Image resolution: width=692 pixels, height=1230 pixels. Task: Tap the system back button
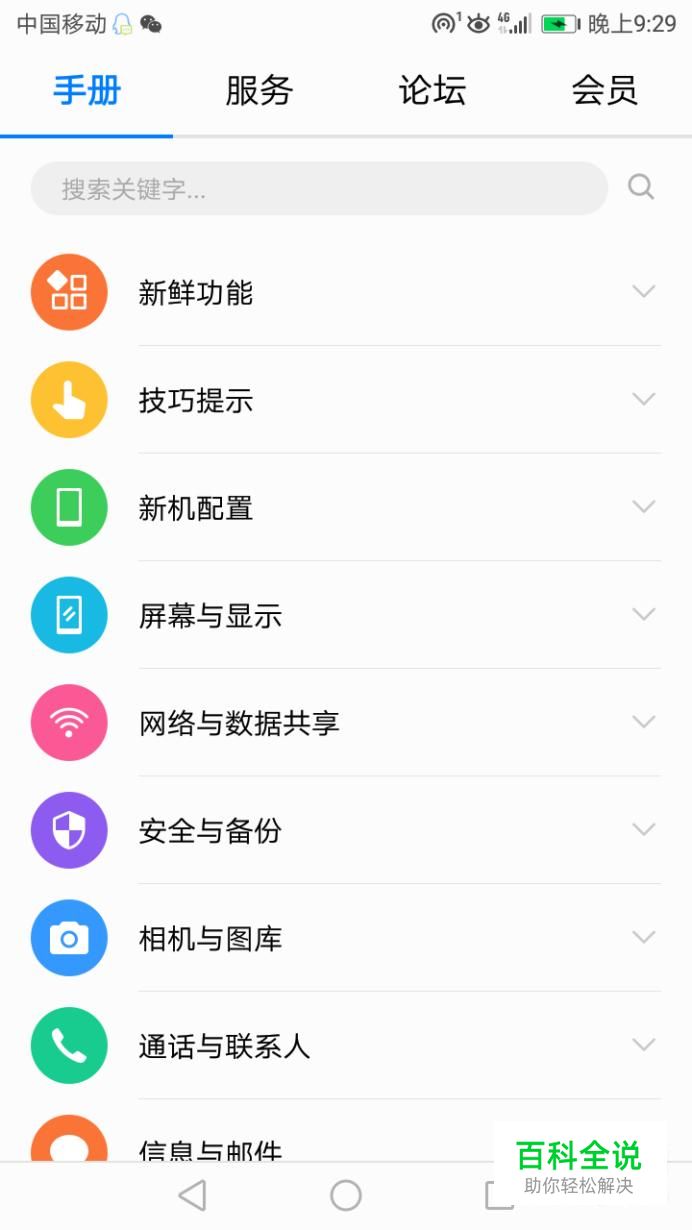192,1195
